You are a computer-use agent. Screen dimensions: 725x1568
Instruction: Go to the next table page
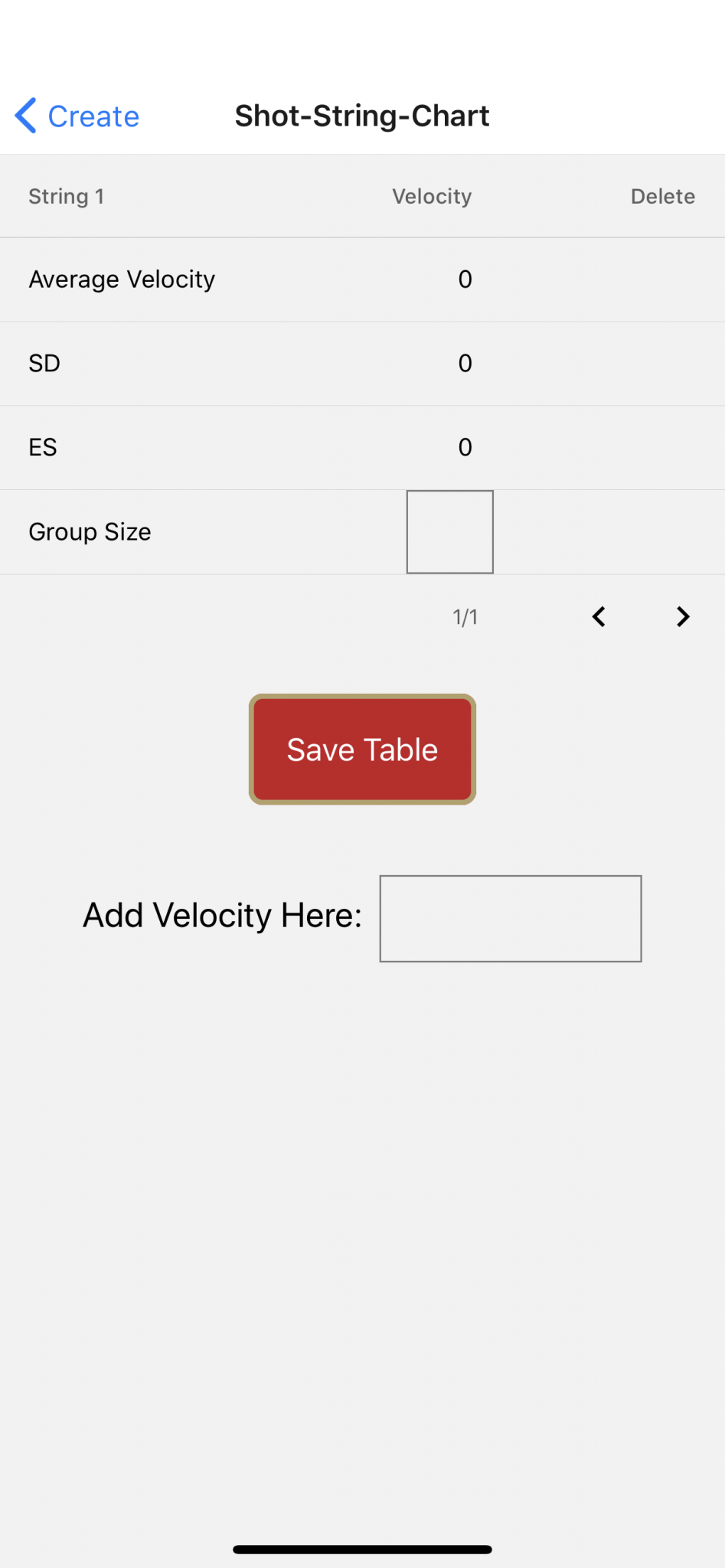point(683,617)
